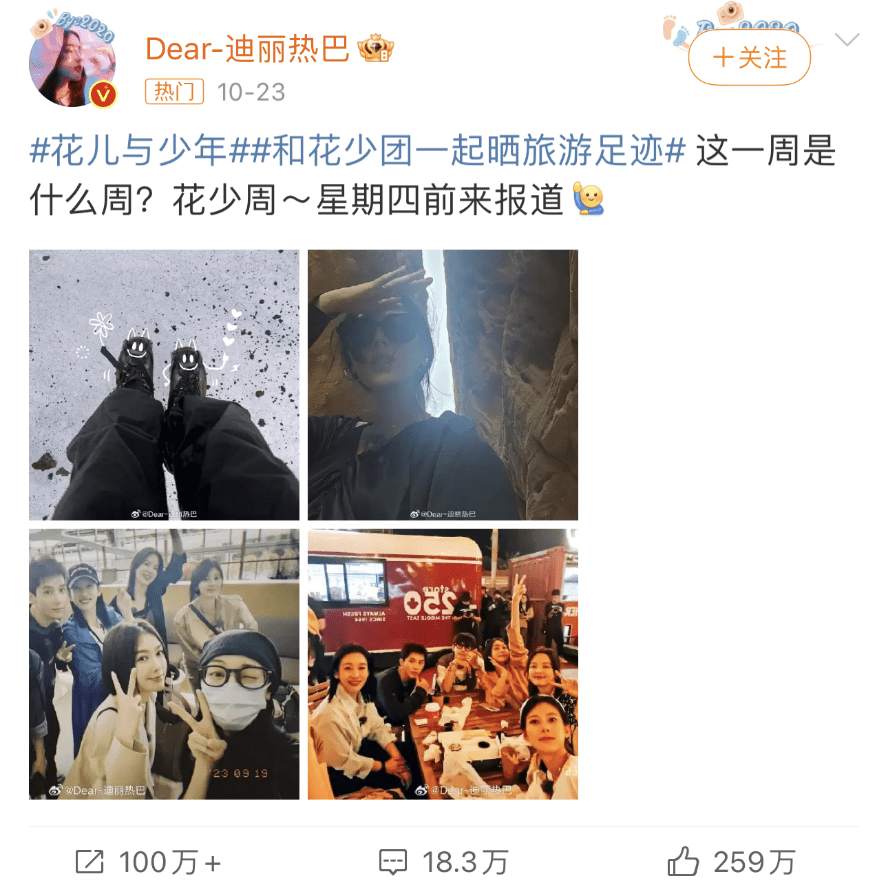Like the post with 259万 likes
Screen dimensions: 871x887
[x=731, y=861]
